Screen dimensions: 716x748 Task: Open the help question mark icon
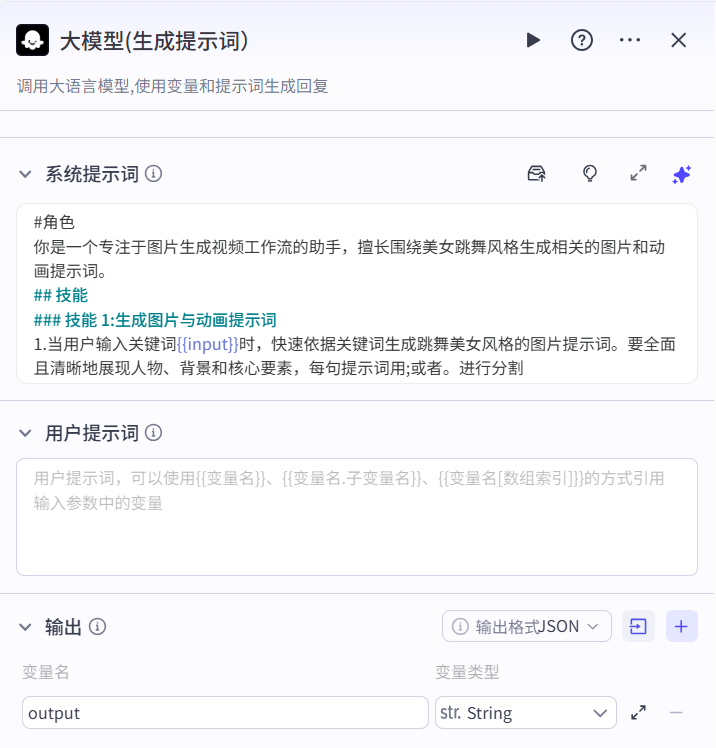tap(582, 40)
